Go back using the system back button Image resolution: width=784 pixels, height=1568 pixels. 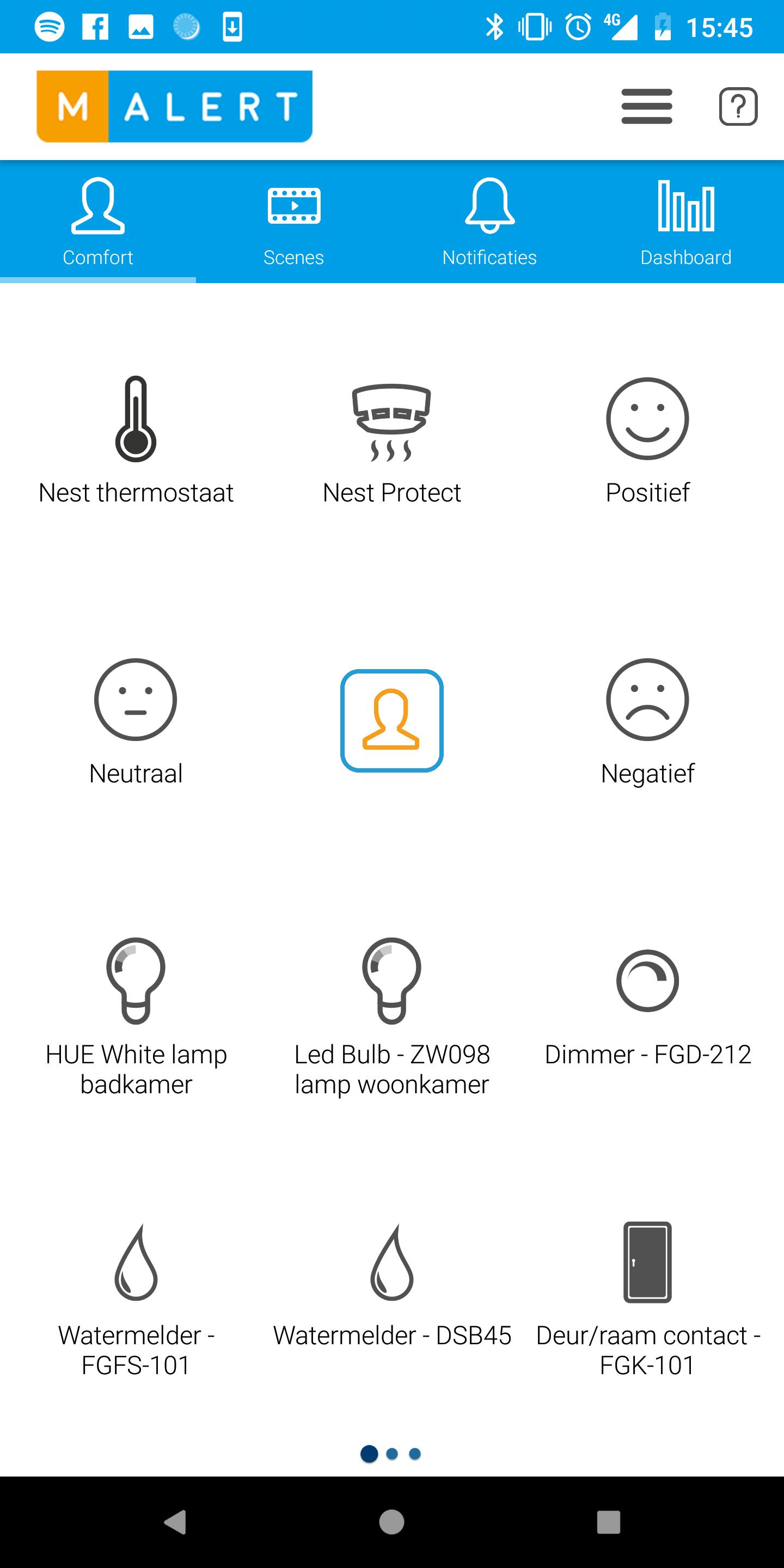tap(175, 1522)
